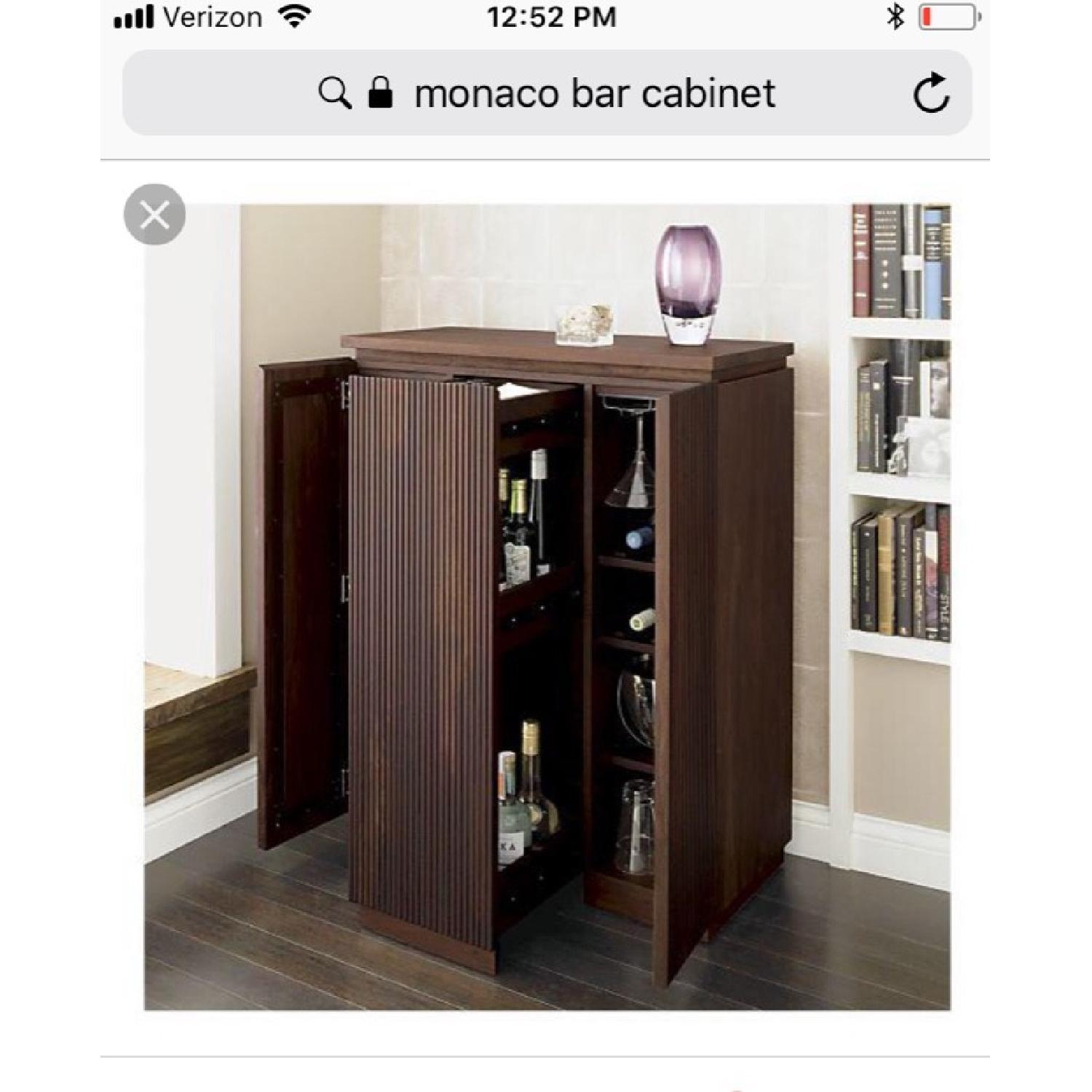Close the enlarged cabinet image
Viewport: 1092px width, 1092px height.
tap(154, 215)
